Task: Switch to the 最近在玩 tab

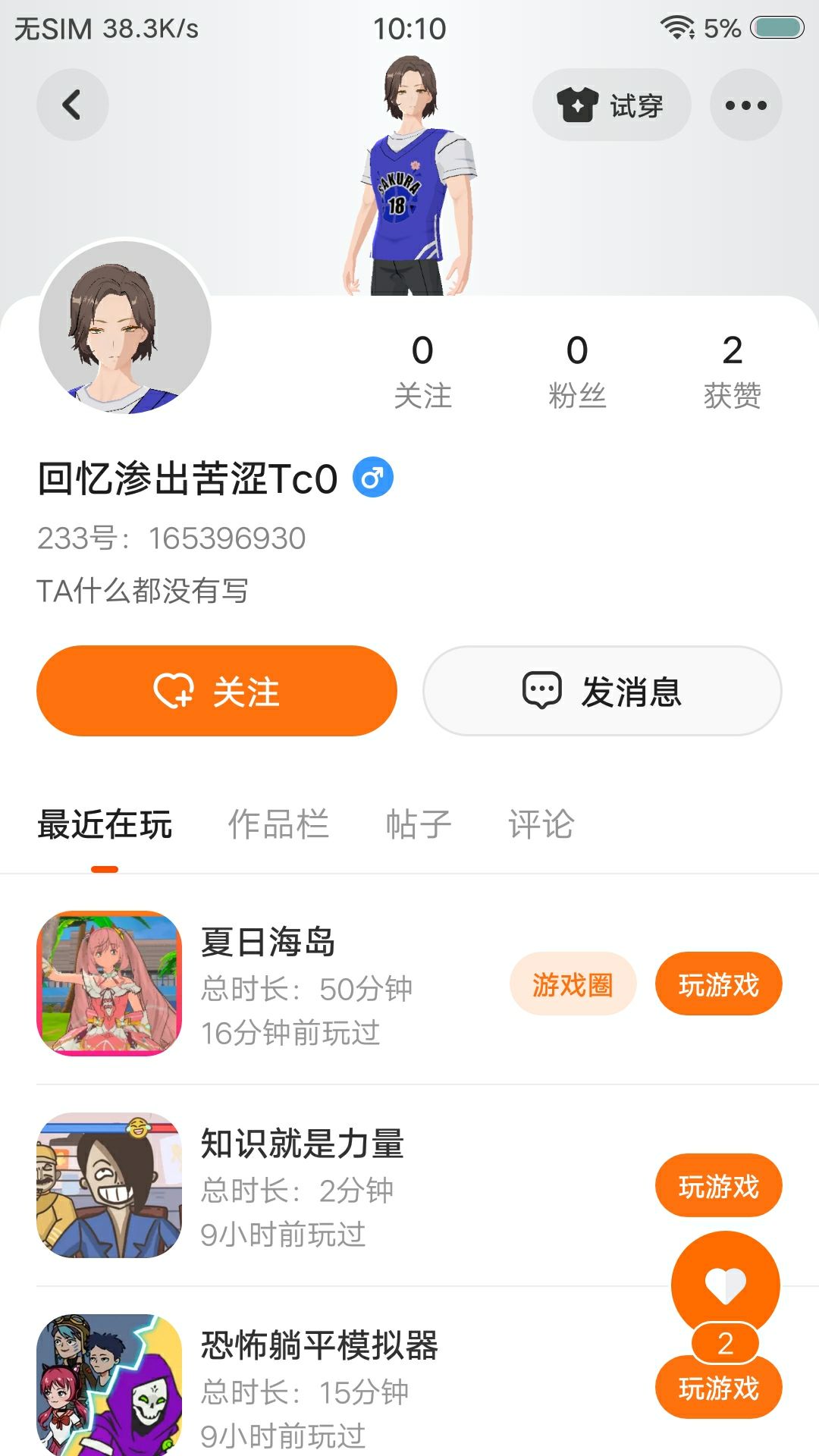Action: point(105,824)
